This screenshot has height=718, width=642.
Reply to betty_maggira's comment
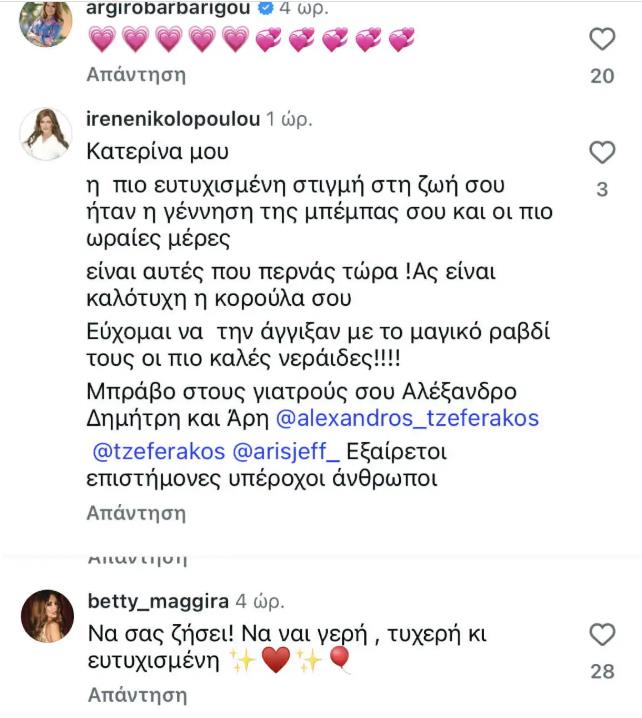tap(137, 694)
